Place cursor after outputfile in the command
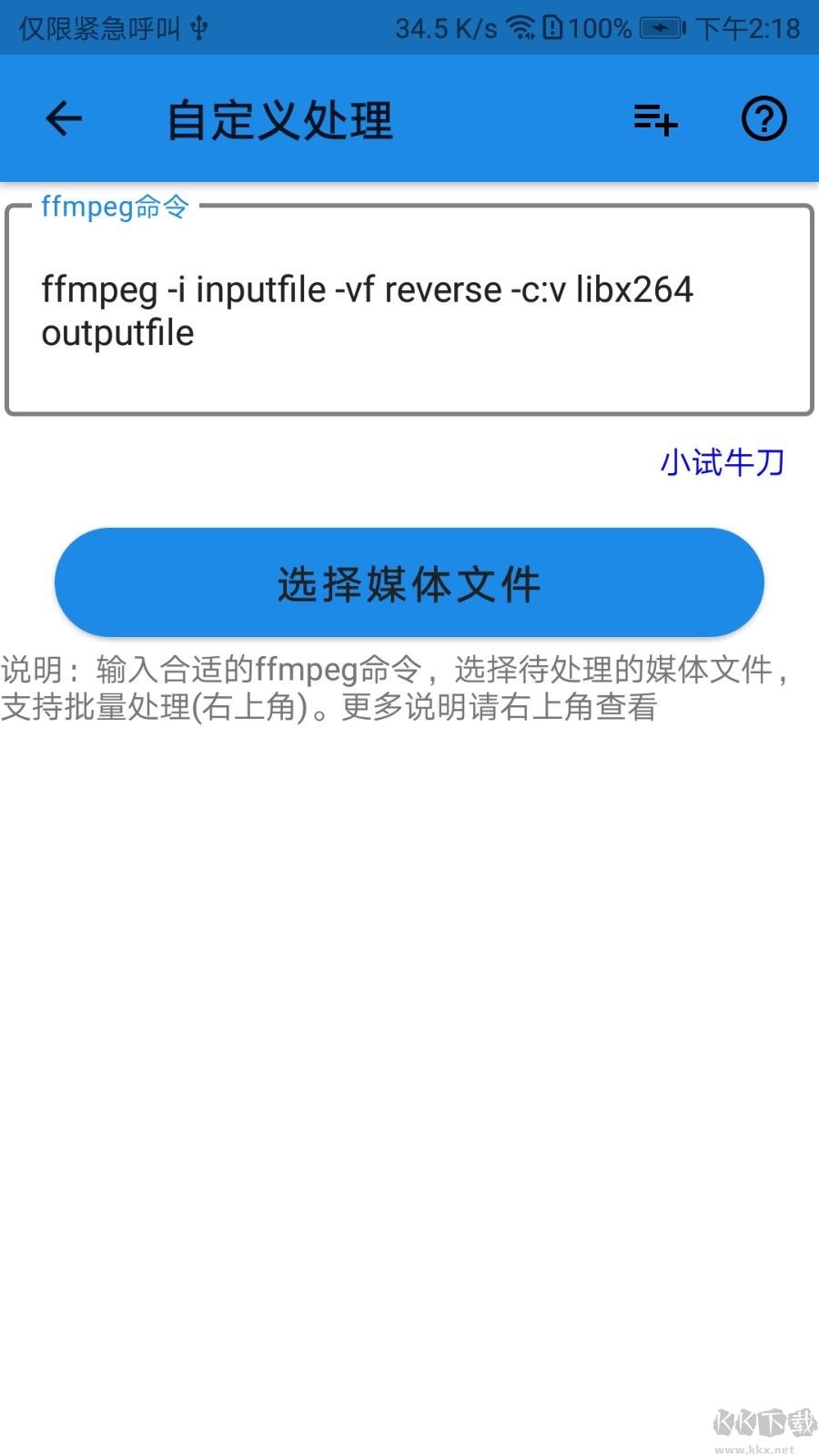Image resolution: width=819 pixels, height=1456 pixels. [200, 333]
